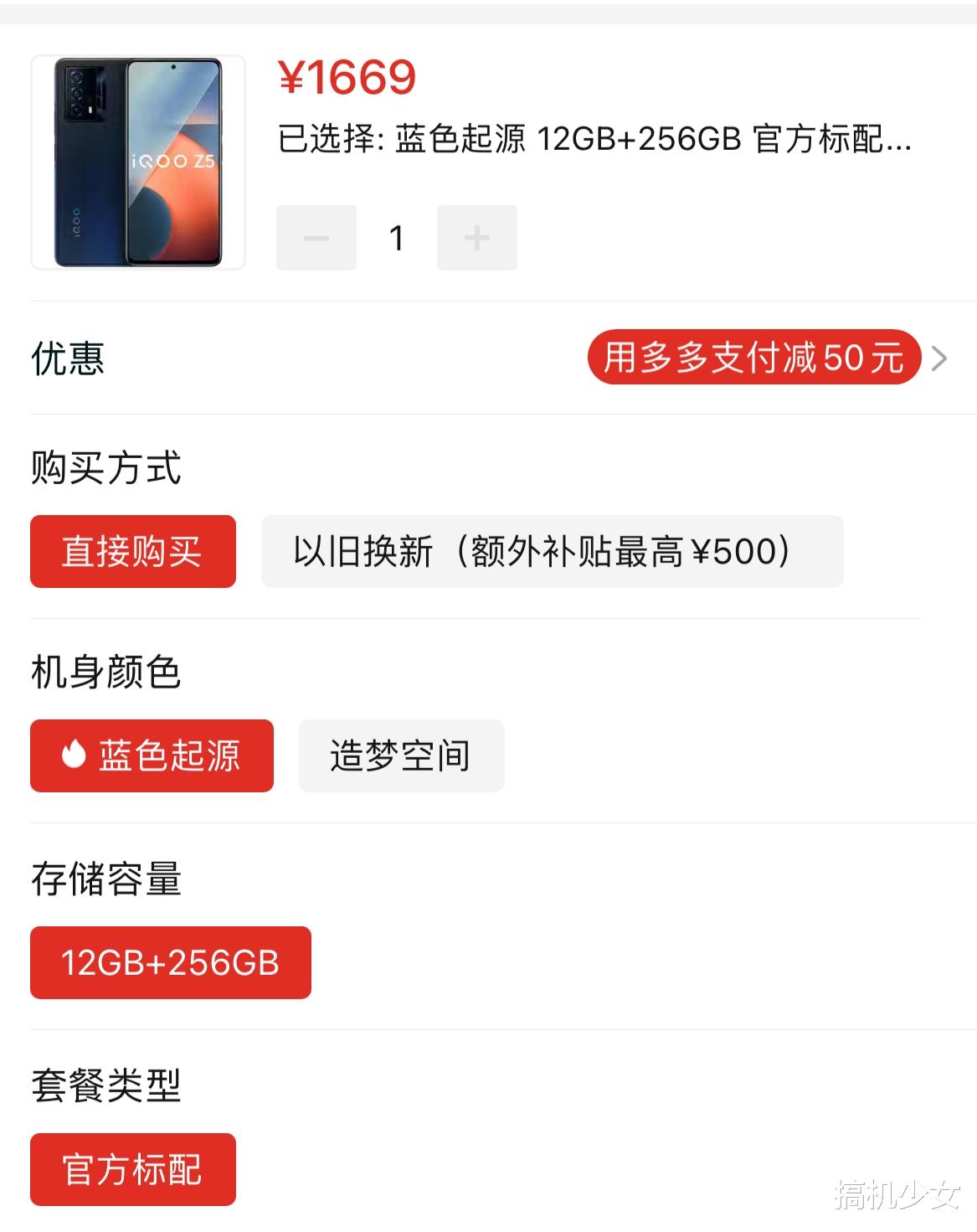Click the plus icon to increase quantity
The image size is (977, 1232).
tap(477, 237)
